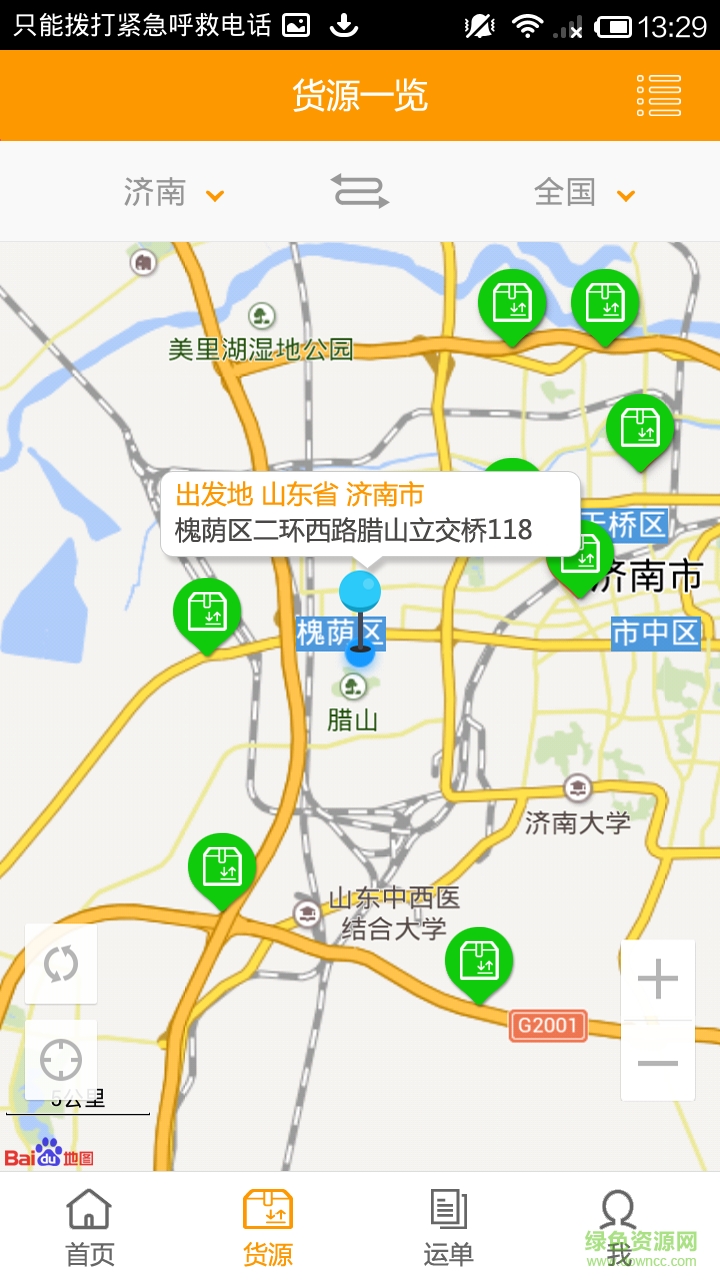This screenshot has height=1280, width=720.
Task: Refresh the cargo map
Action: tap(61, 964)
